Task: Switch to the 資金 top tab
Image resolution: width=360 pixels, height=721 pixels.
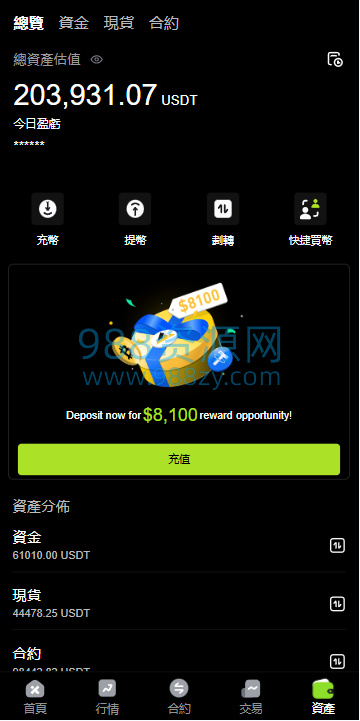Action: coord(74,23)
